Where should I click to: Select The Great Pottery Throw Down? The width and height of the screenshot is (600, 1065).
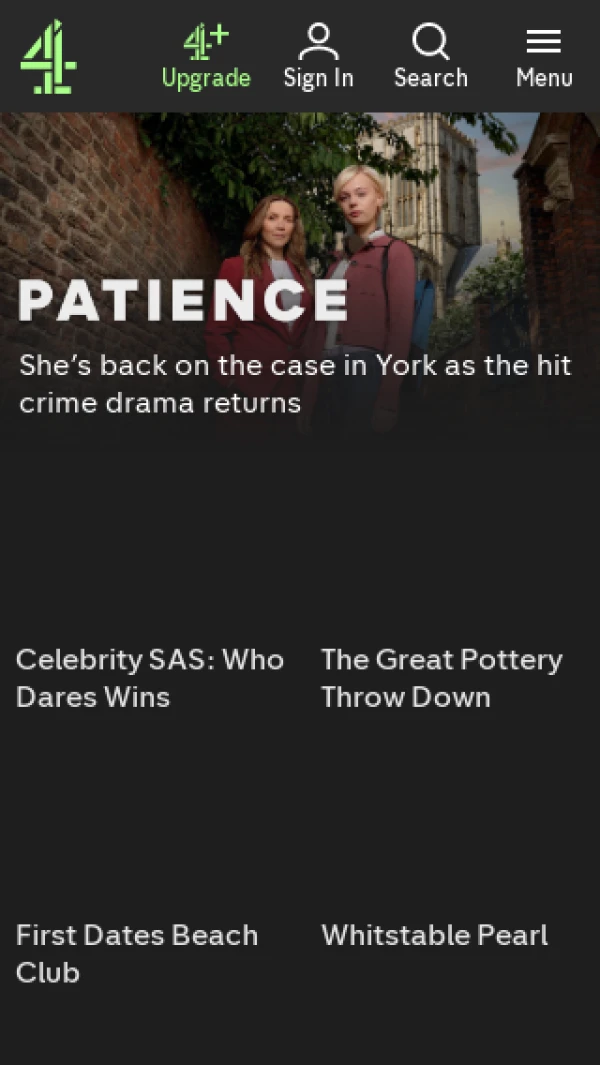[442, 677]
